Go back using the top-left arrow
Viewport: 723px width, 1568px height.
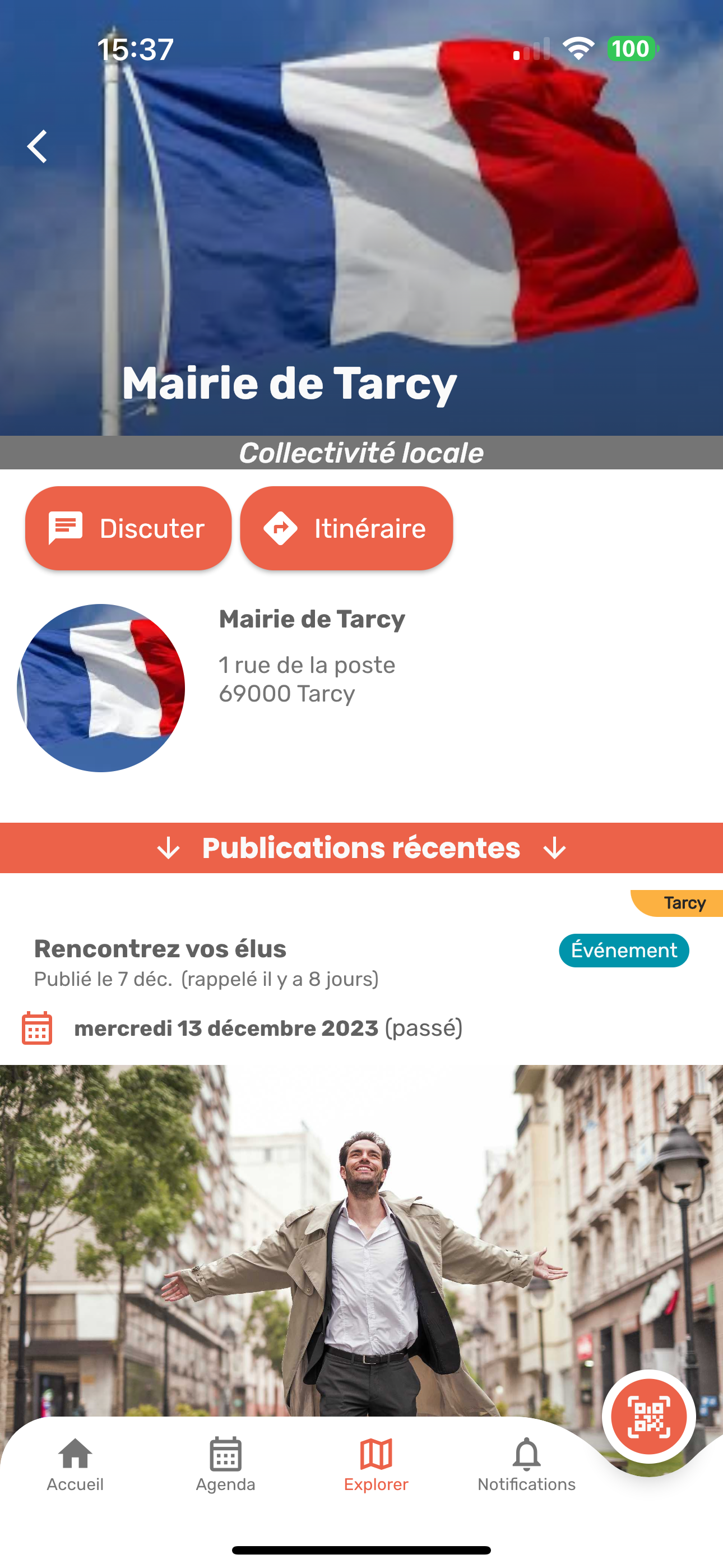coord(37,147)
